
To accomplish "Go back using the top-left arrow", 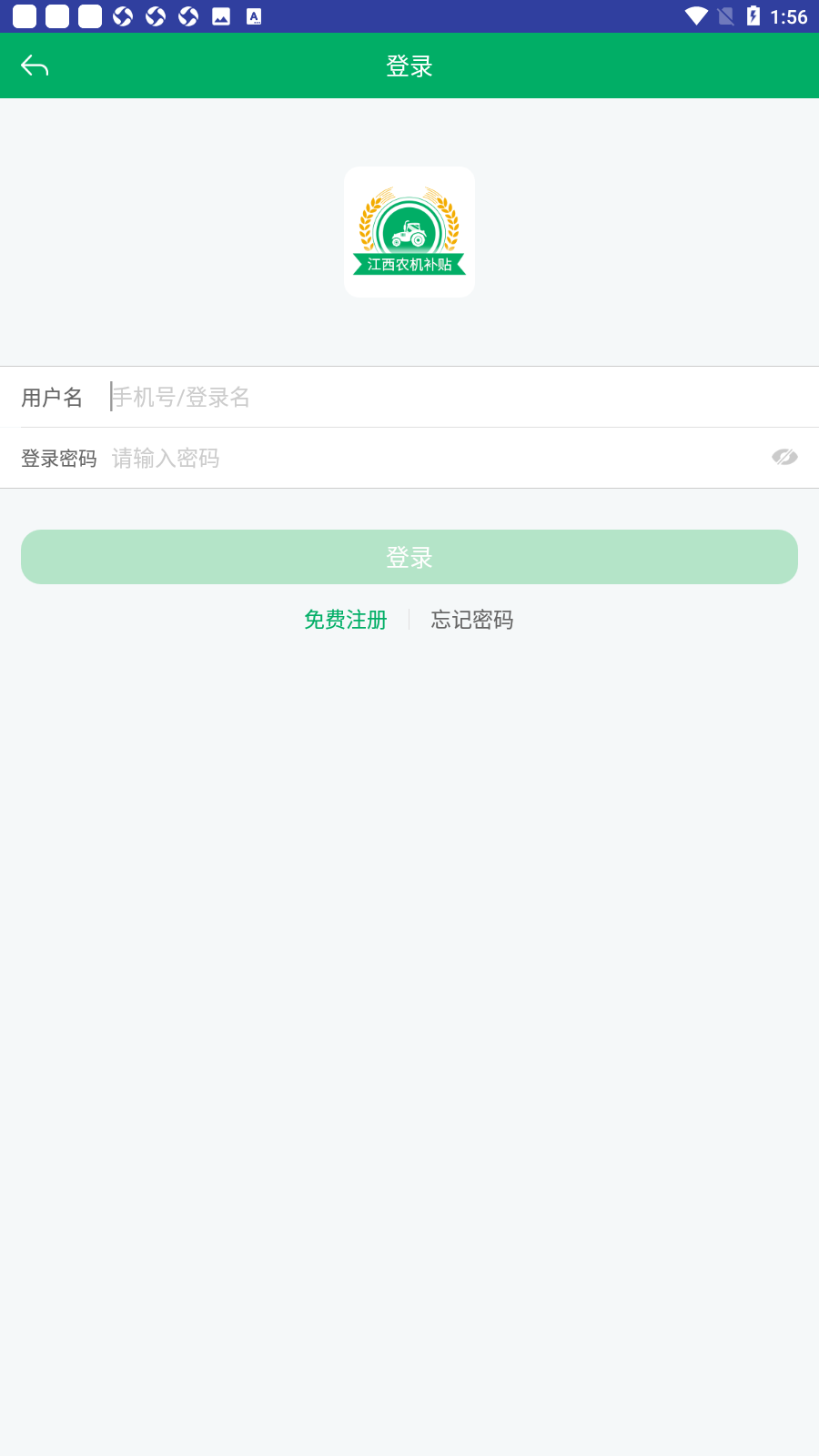I will [35, 66].
